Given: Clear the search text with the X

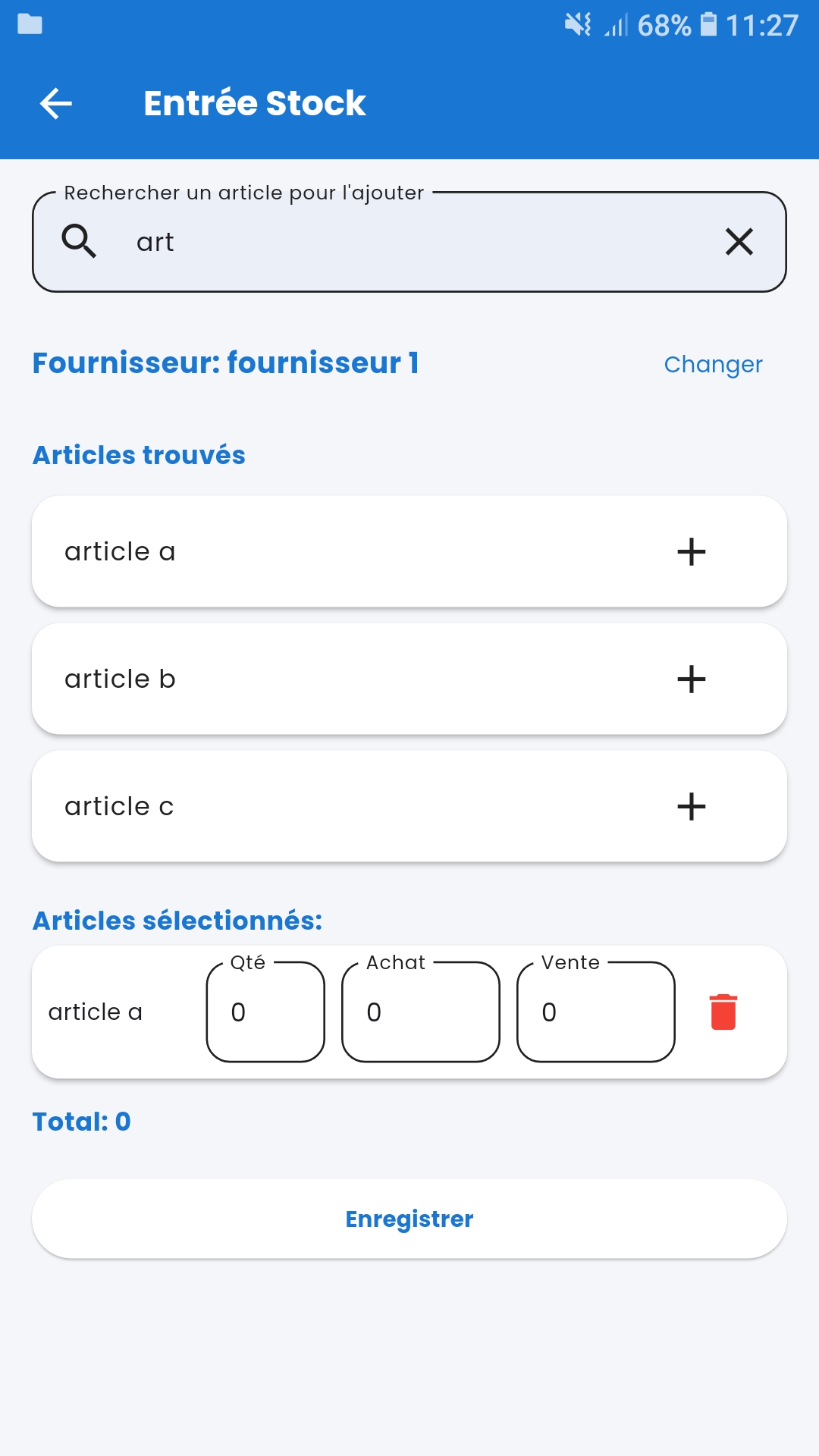Looking at the screenshot, I should pyautogui.click(x=739, y=242).
